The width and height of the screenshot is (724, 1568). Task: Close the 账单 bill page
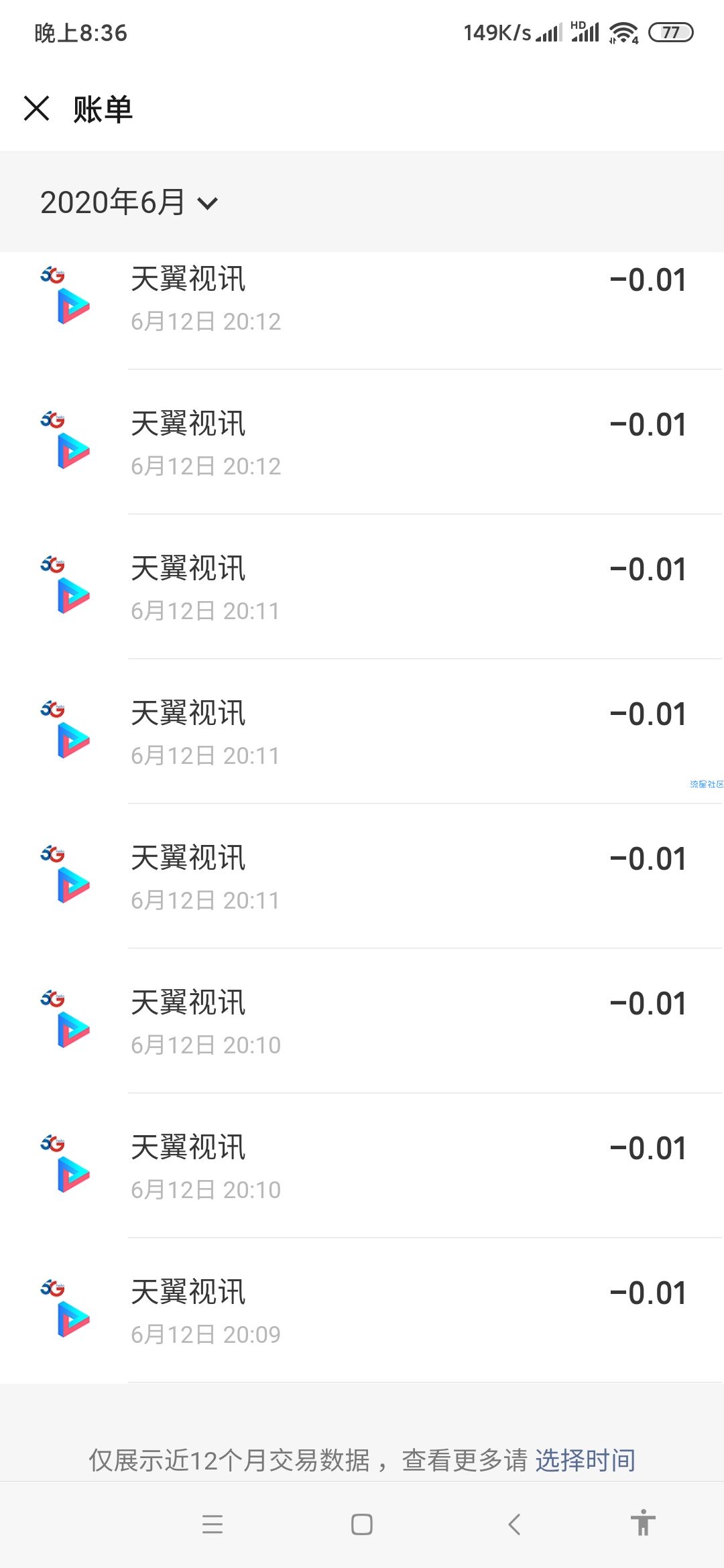point(37,108)
